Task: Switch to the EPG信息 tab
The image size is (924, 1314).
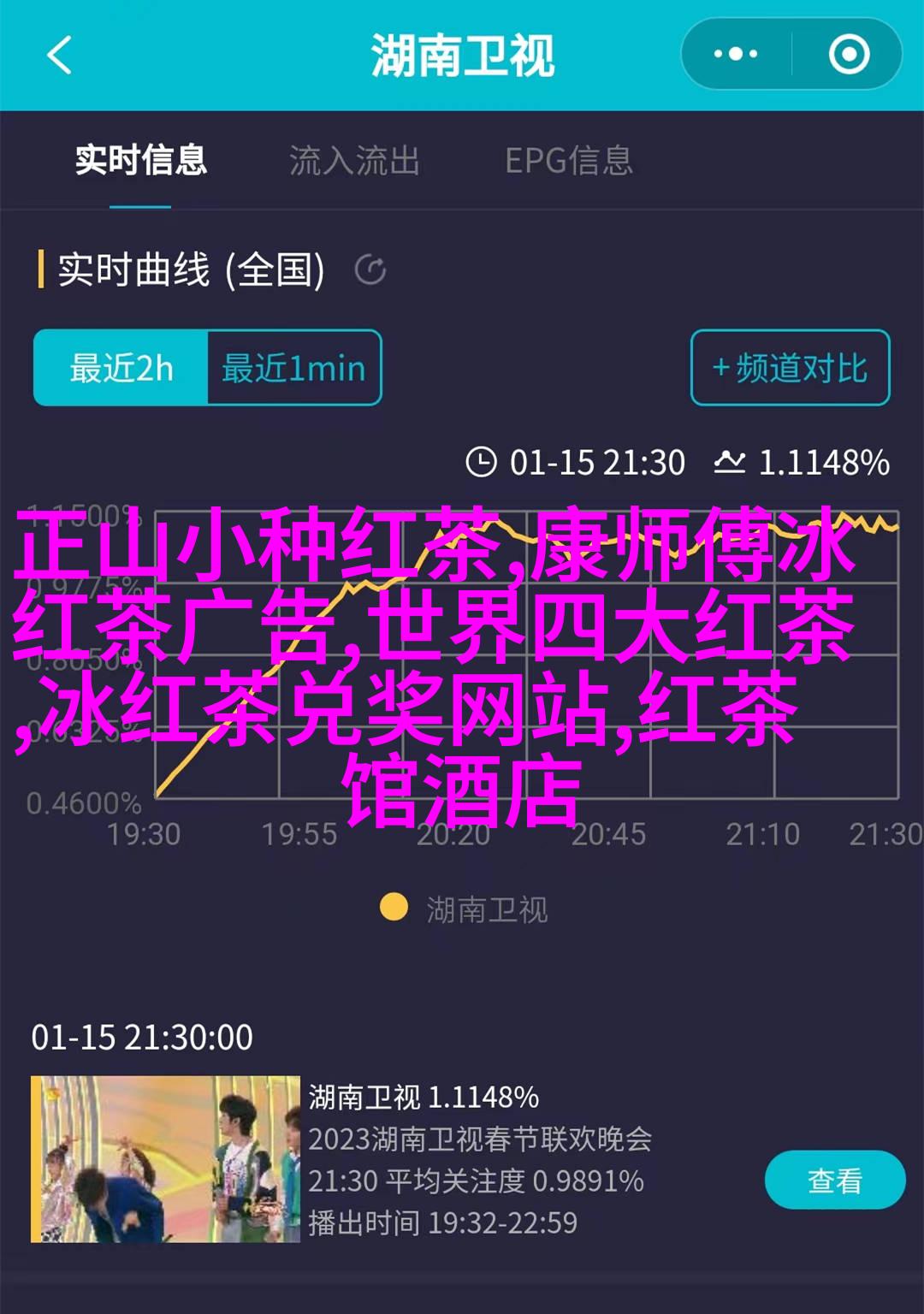Action: (x=568, y=161)
